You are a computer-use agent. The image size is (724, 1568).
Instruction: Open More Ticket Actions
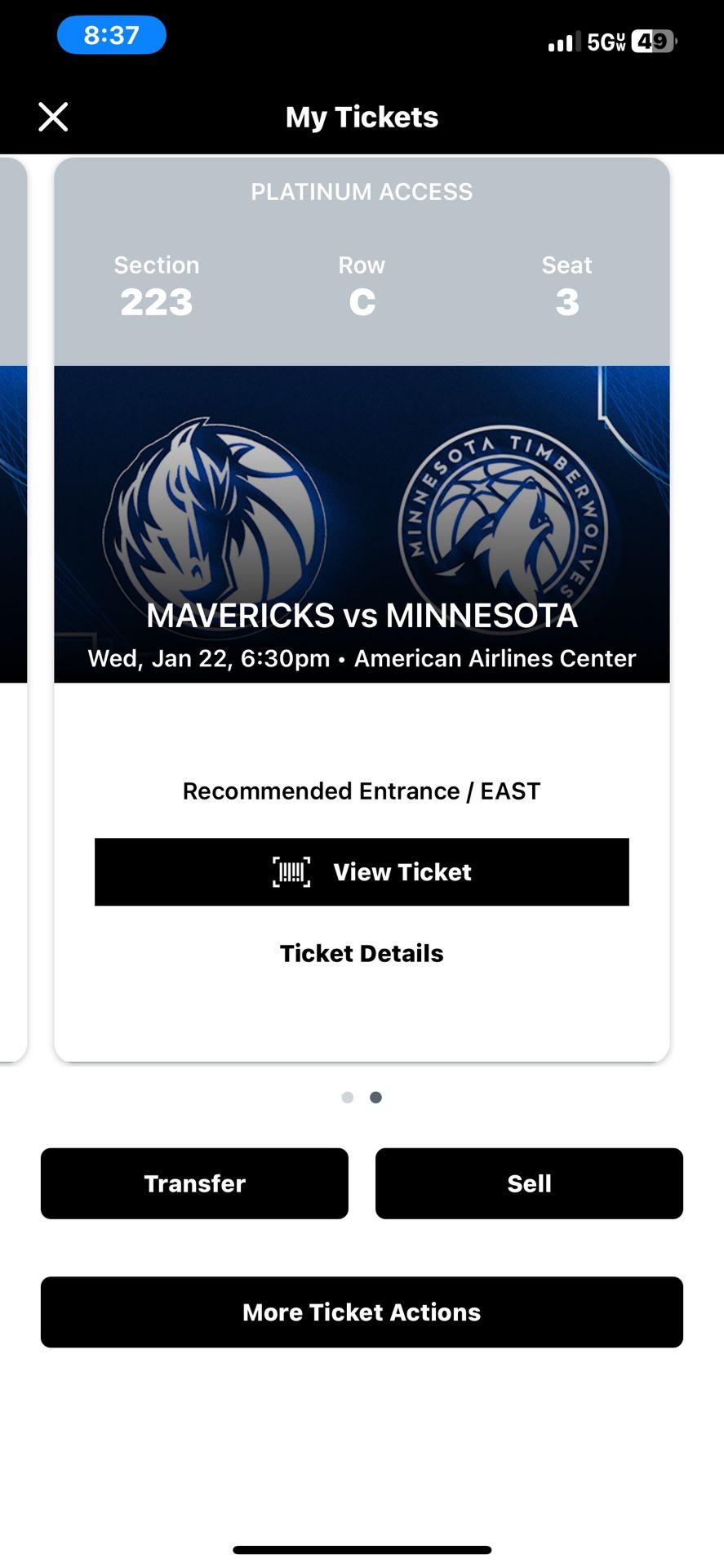(x=362, y=1312)
